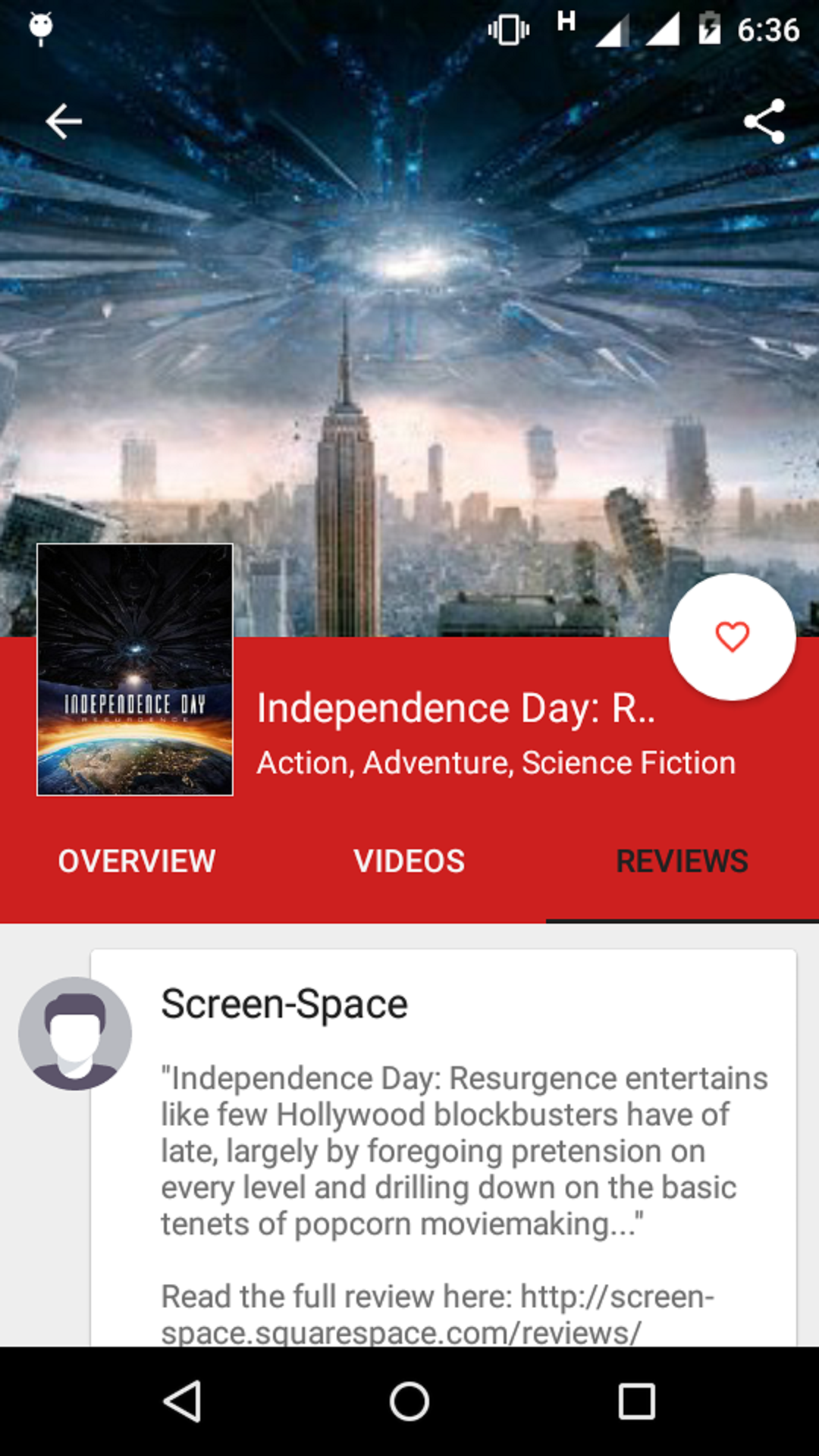Tap the Independence Day poster thumbnail
The image size is (819, 1456).
point(134,672)
